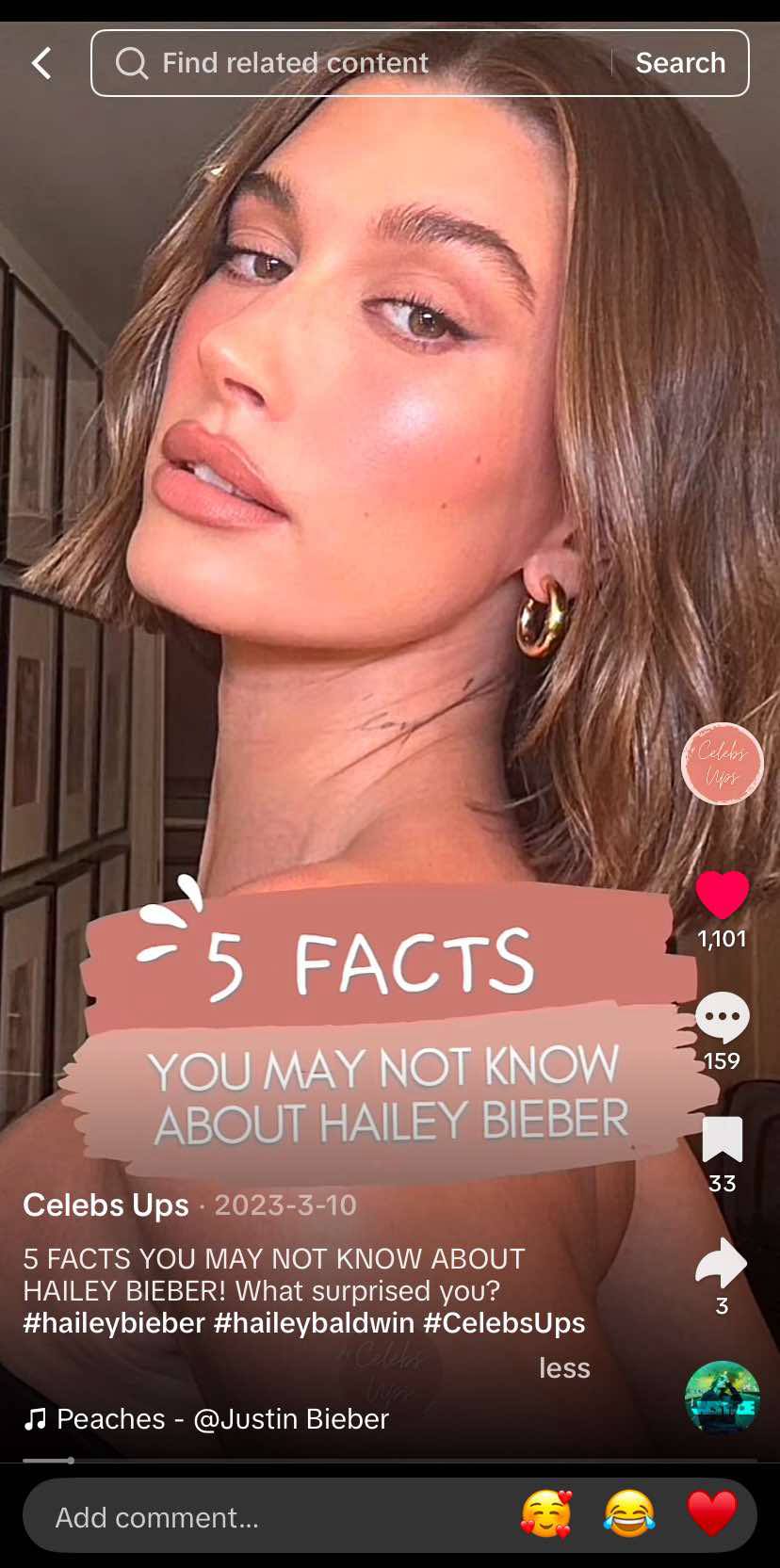Go back using the top-left arrow
This screenshot has width=780, height=1568.
click(x=41, y=64)
